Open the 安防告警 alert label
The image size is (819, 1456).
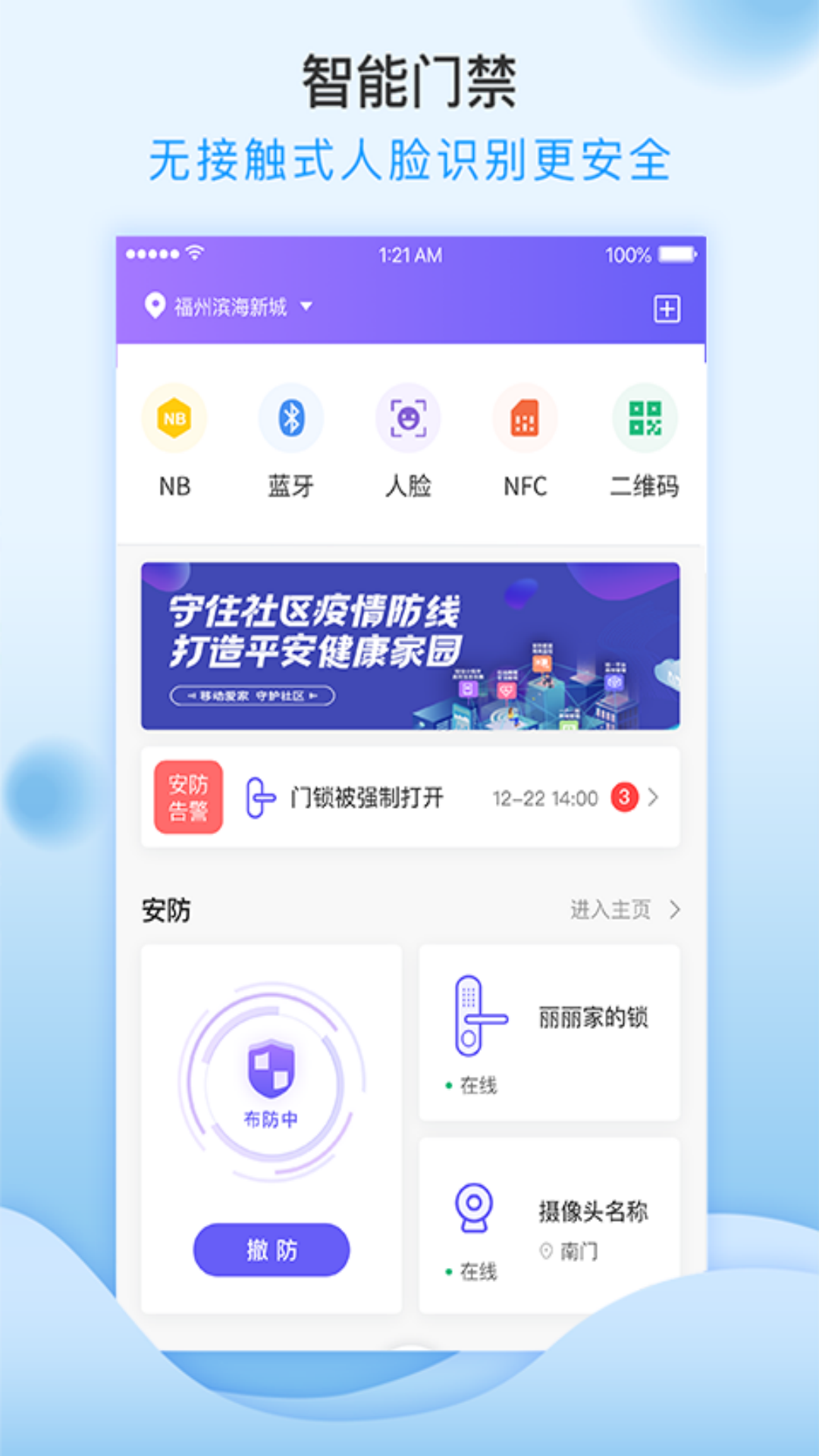[190, 797]
